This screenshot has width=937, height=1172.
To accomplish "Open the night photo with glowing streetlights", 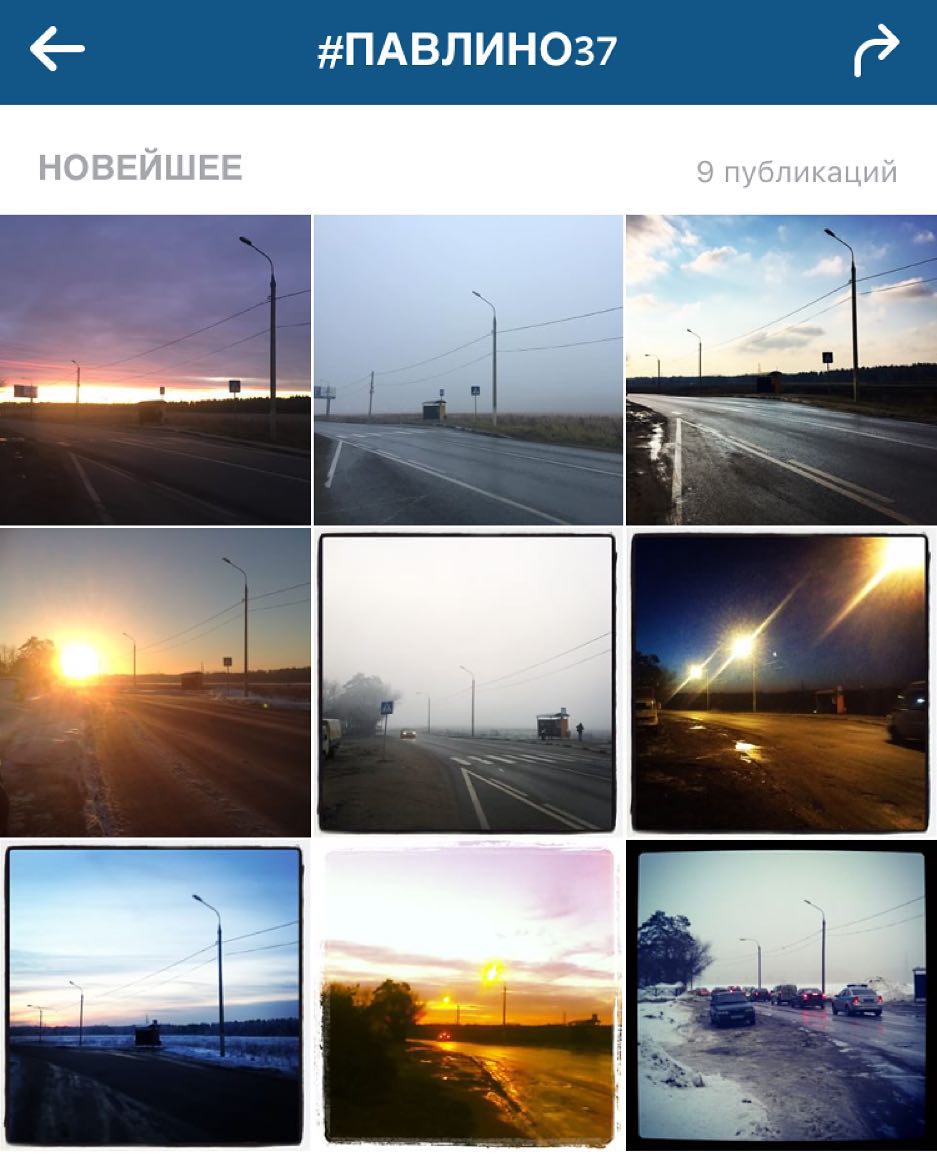I will 781,682.
